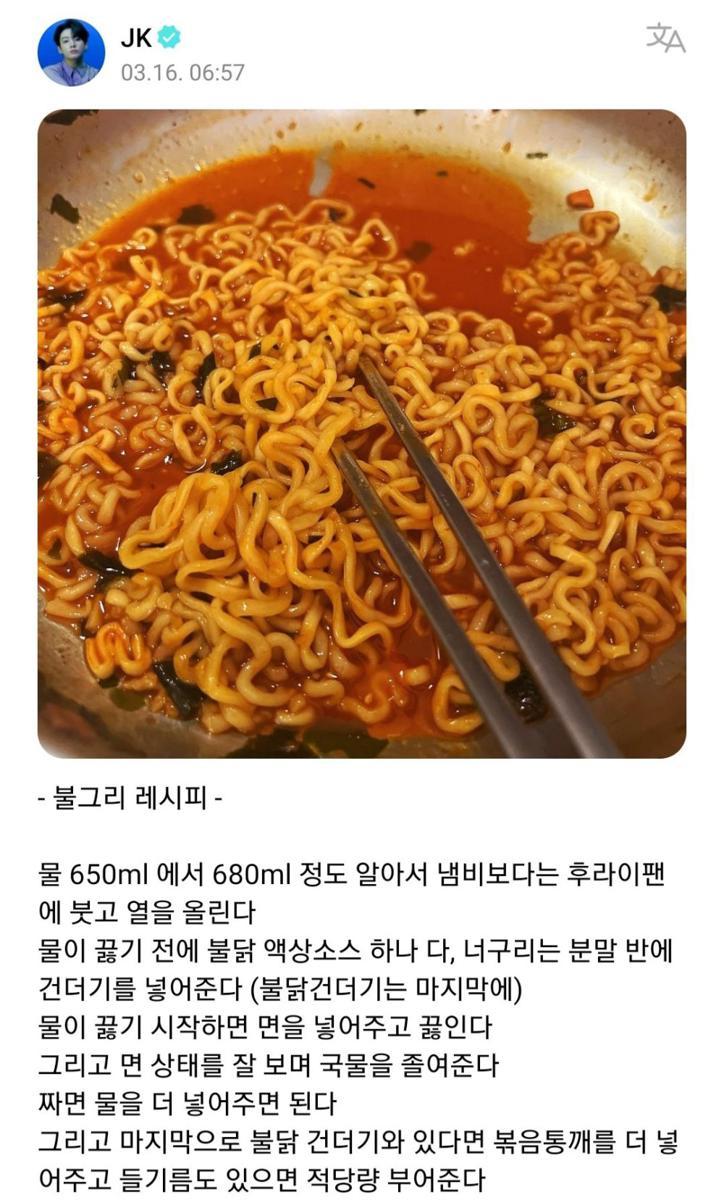The width and height of the screenshot is (724, 1200).
Task: Translate this post with the translate icon
Action: pyautogui.click(x=666, y=39)
